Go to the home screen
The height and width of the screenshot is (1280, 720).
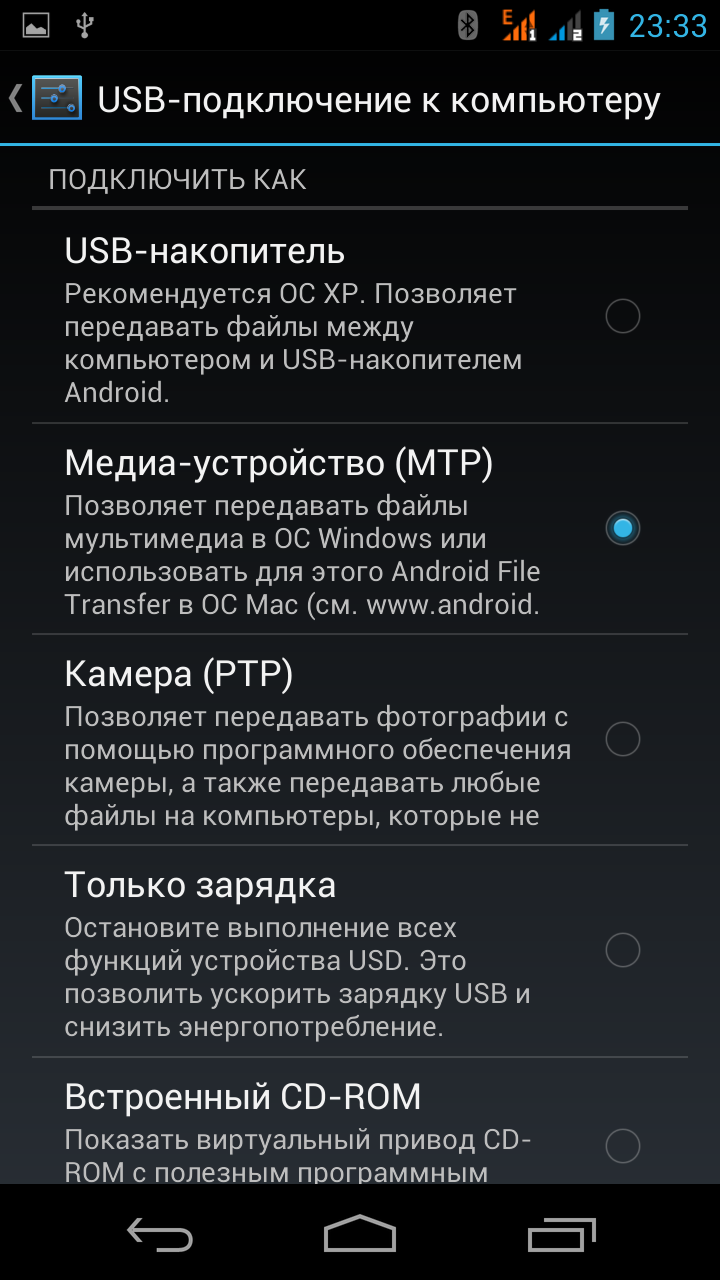[360, 1233]
